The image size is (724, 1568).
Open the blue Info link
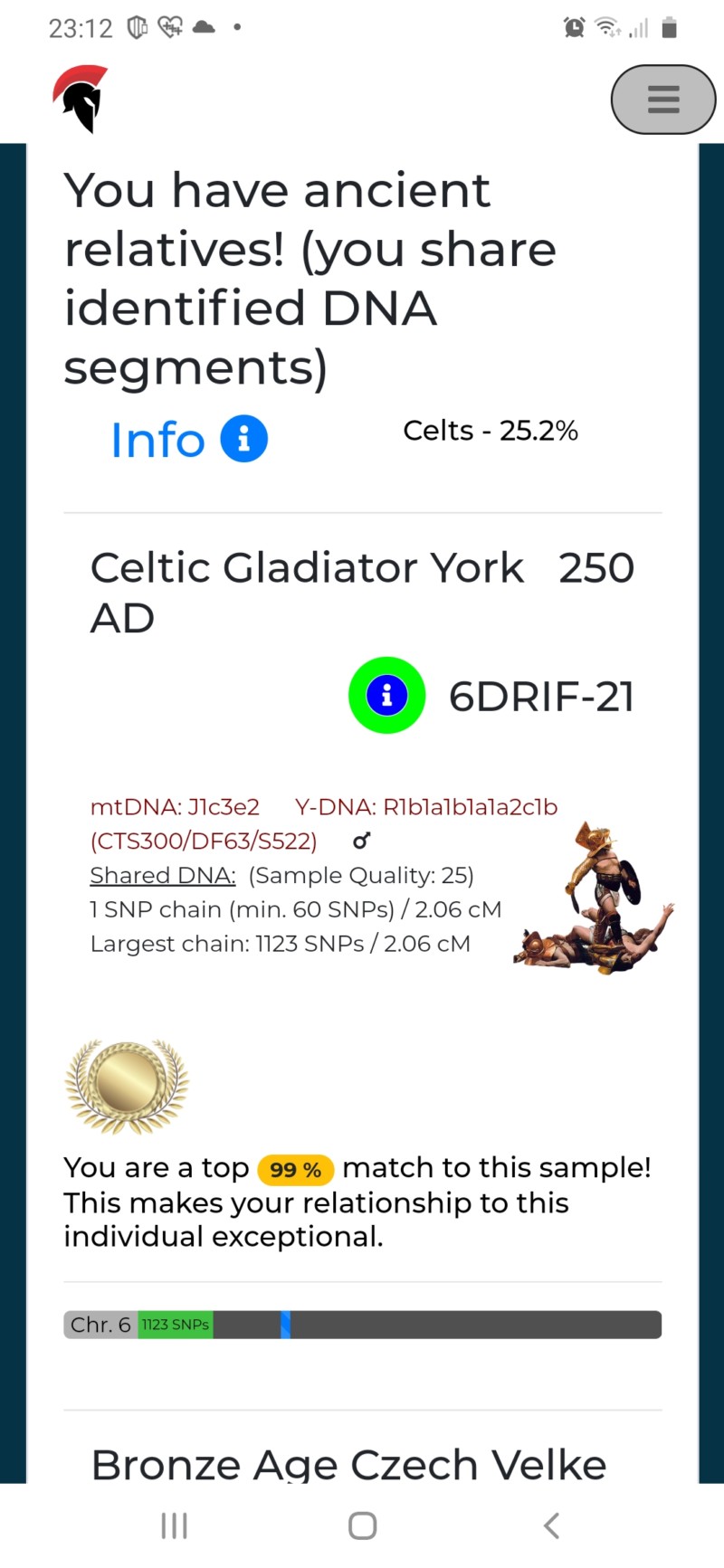tap(188, 440)
